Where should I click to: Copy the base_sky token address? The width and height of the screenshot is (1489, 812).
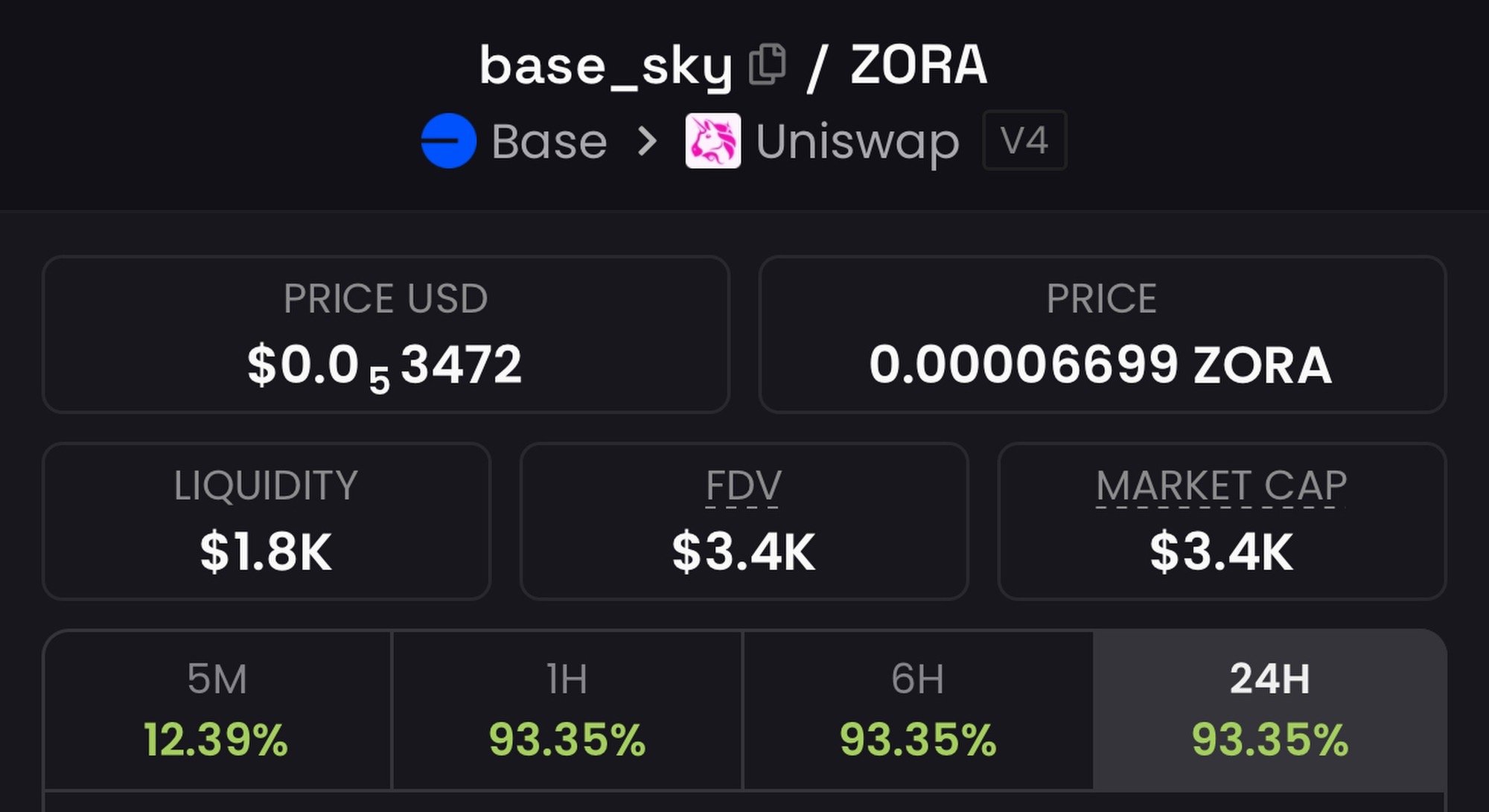click(767, 64)
